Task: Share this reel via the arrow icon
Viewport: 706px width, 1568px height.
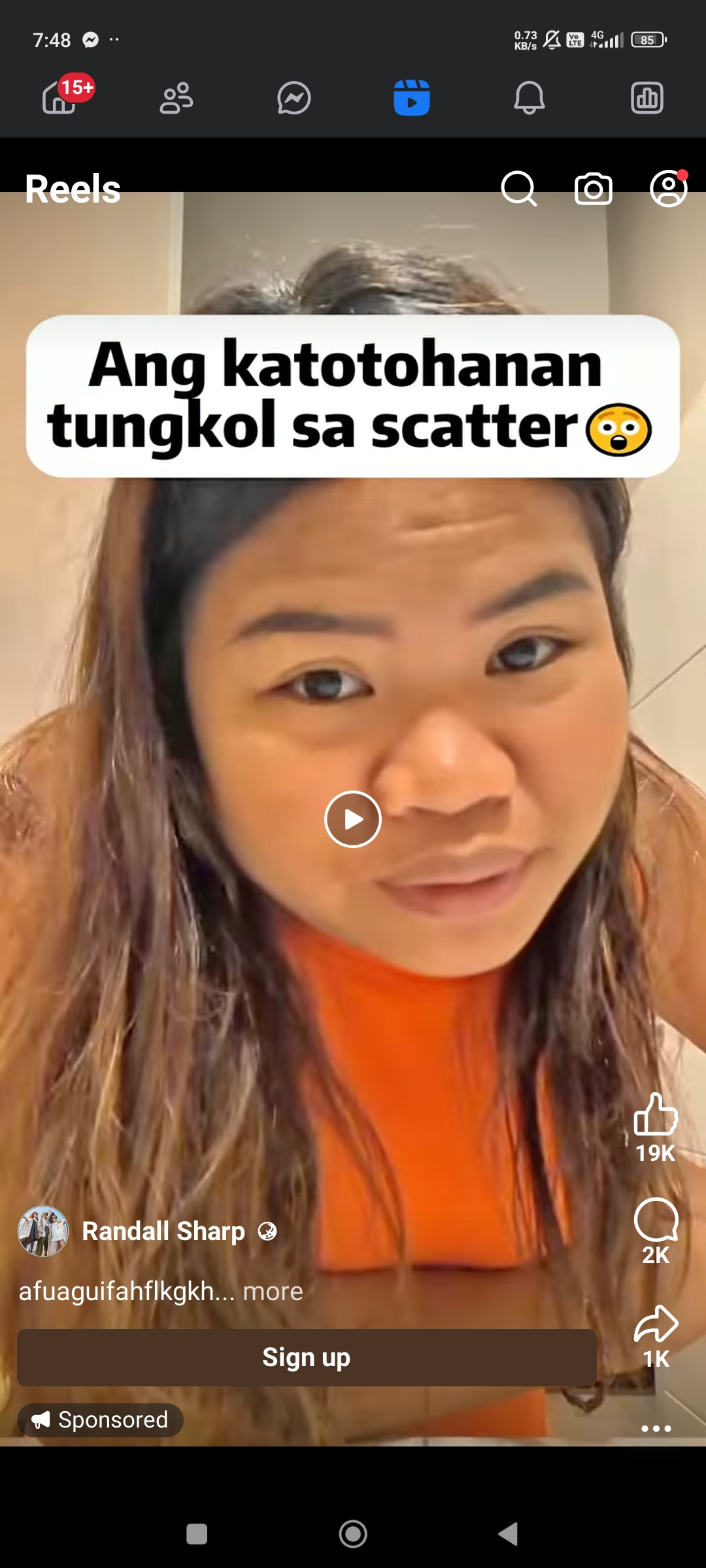Action: [x=656, y=1324]
